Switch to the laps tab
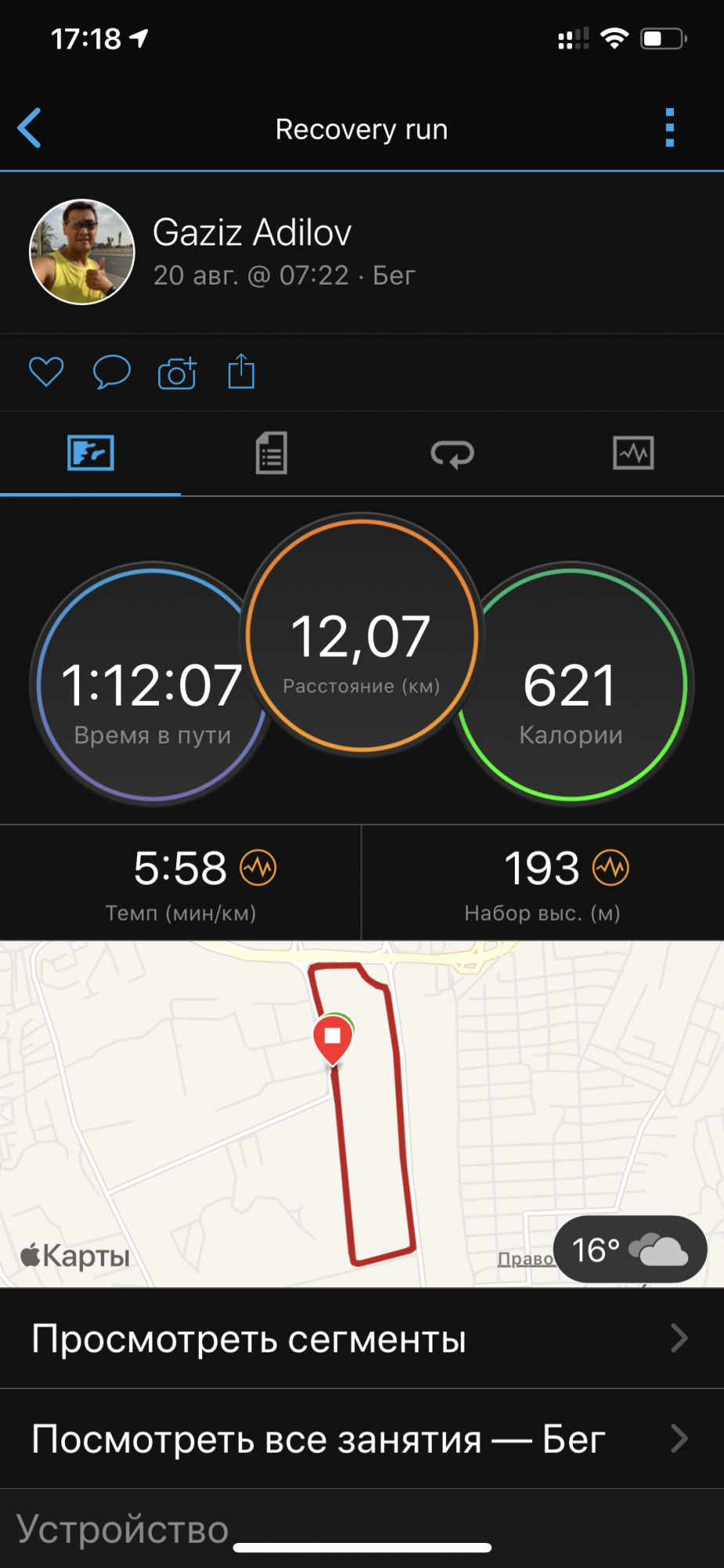This screenshot has width=724, height=1568. pos(452,453)
